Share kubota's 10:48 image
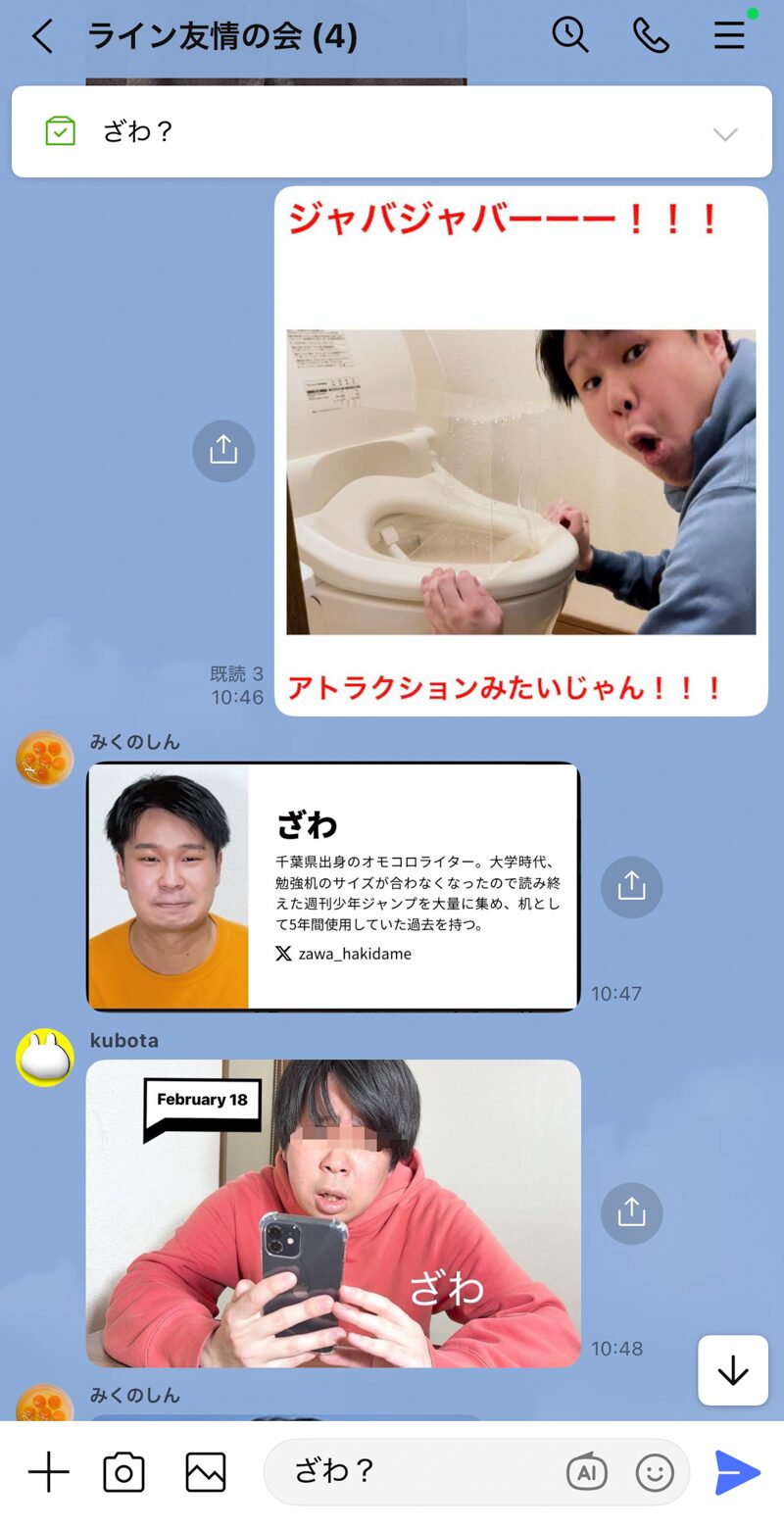 [631, 1213]
